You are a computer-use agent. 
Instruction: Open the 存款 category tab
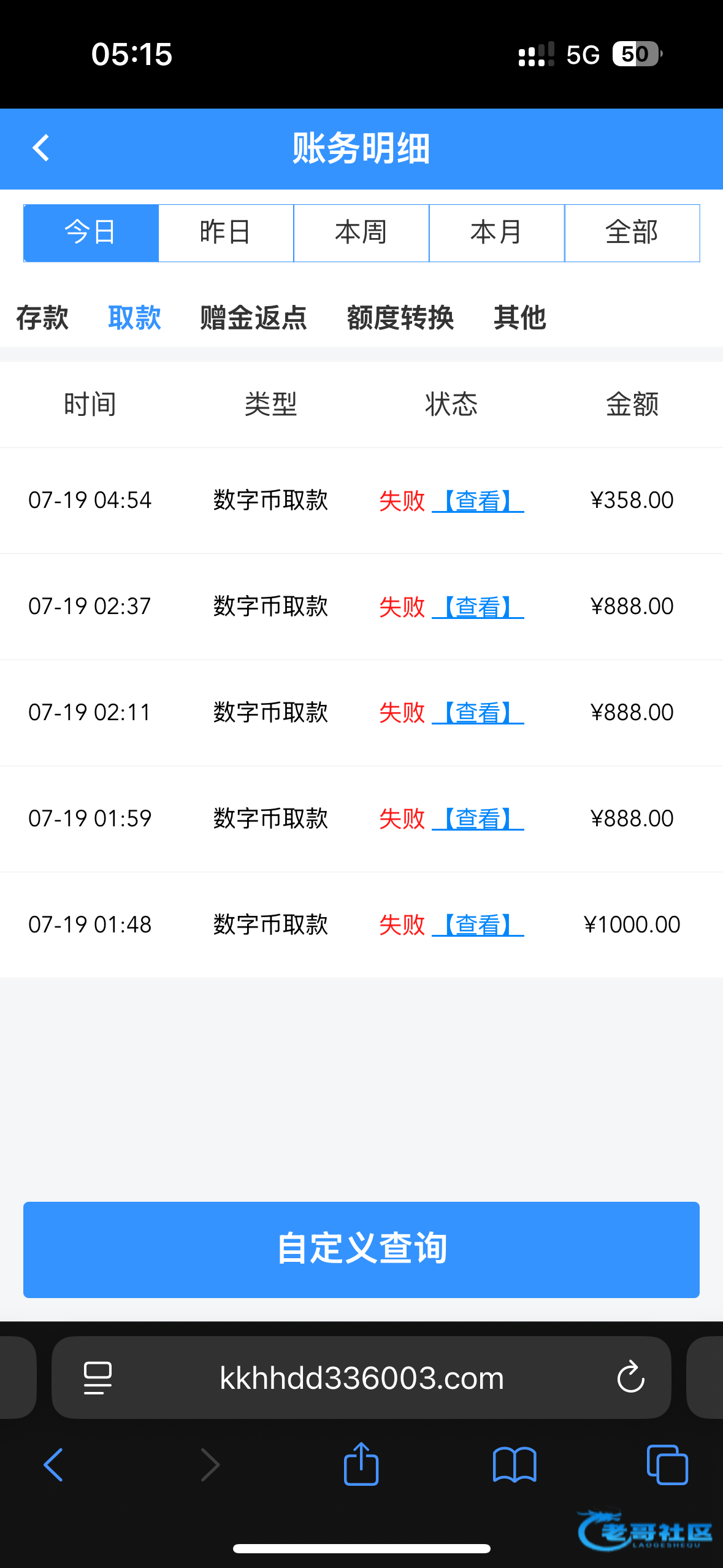pos(42,318)
